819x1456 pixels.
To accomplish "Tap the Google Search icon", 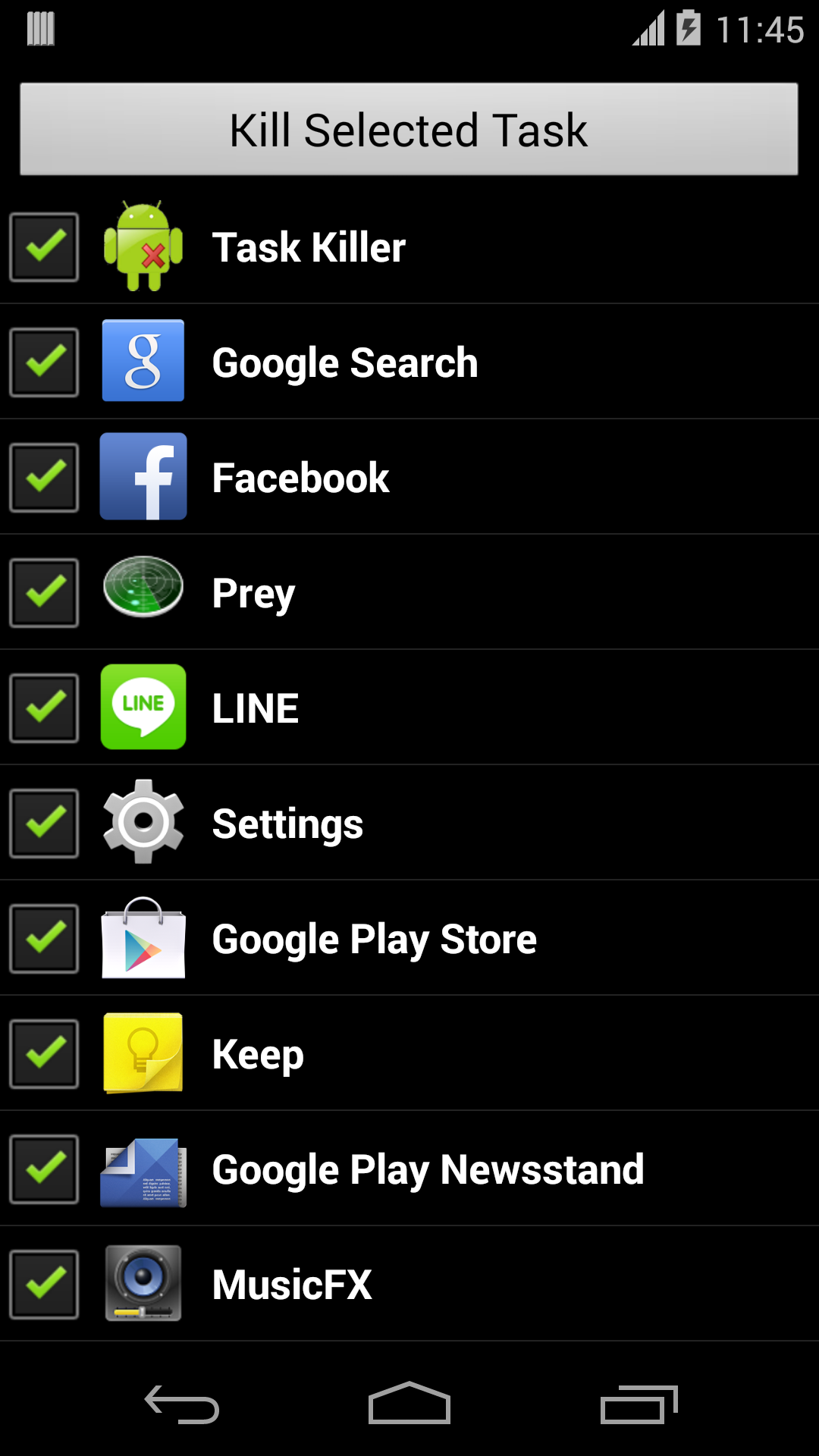I will click(143, 362).
